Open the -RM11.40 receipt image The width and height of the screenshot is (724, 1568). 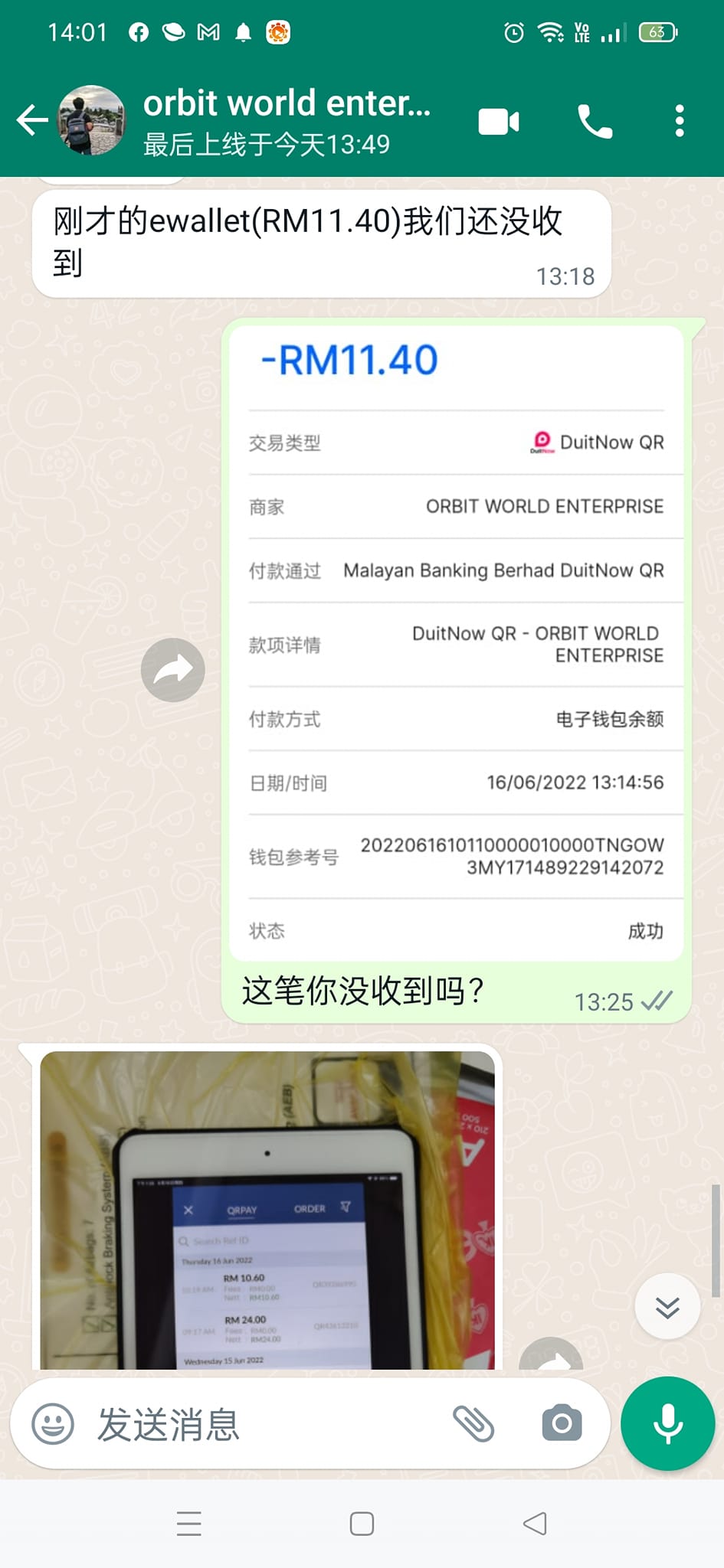click(x=456, y=643)
